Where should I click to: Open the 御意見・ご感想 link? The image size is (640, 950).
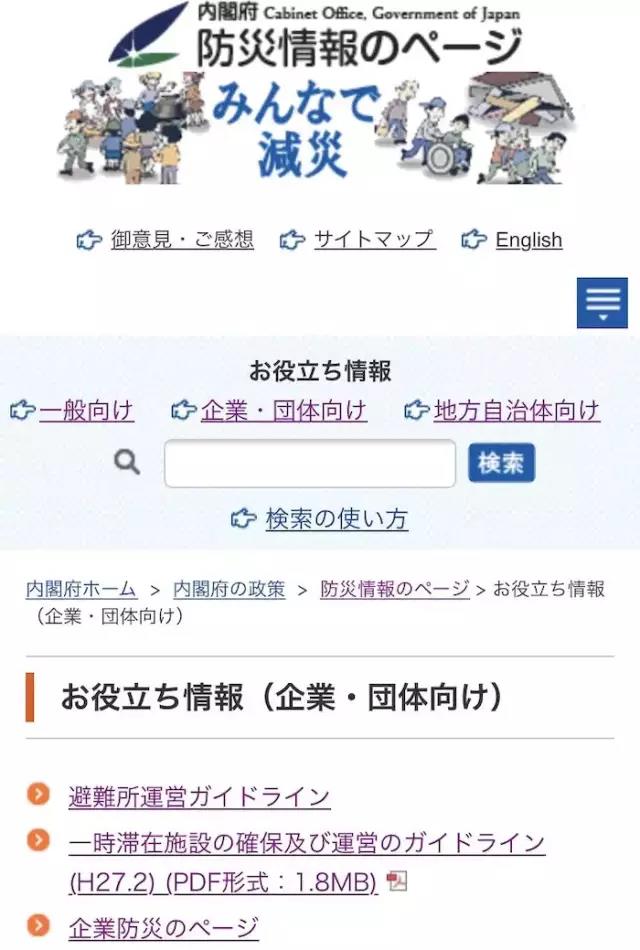point(181,240)
